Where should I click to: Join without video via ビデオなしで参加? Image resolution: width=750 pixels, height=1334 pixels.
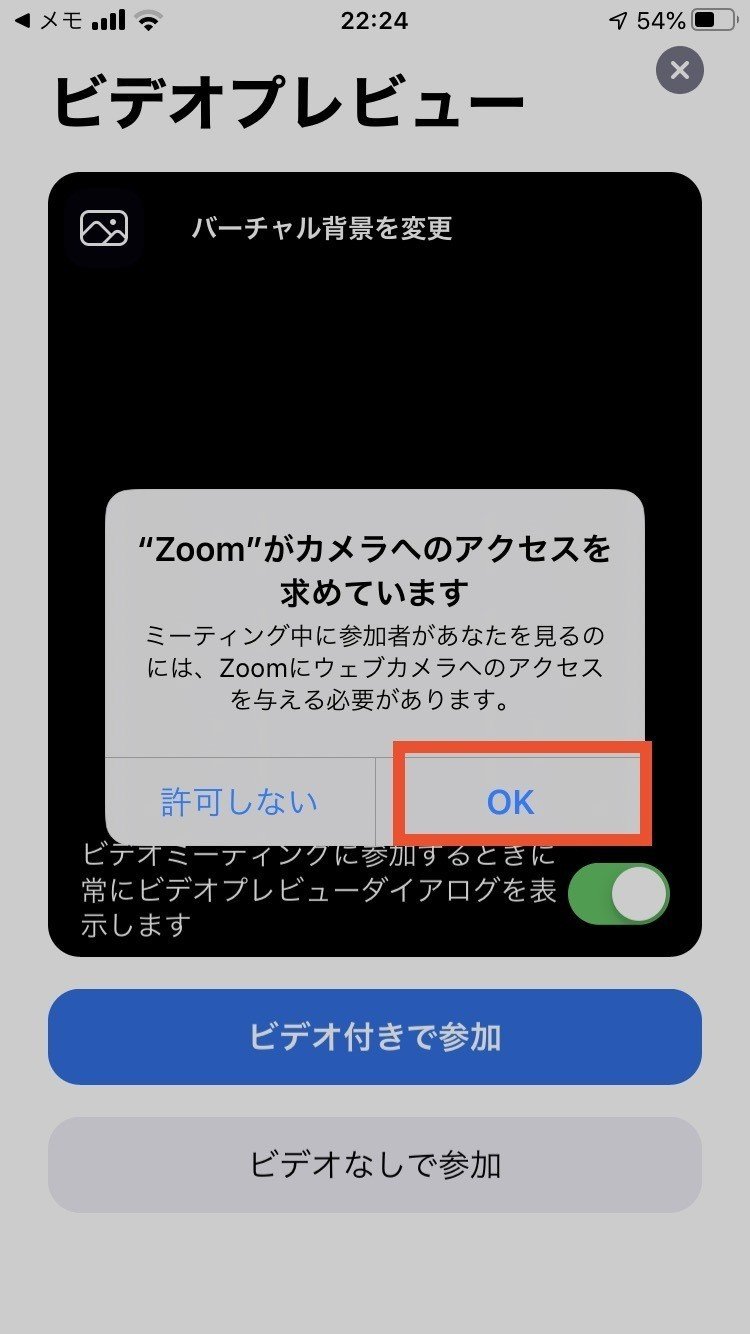375,1165
